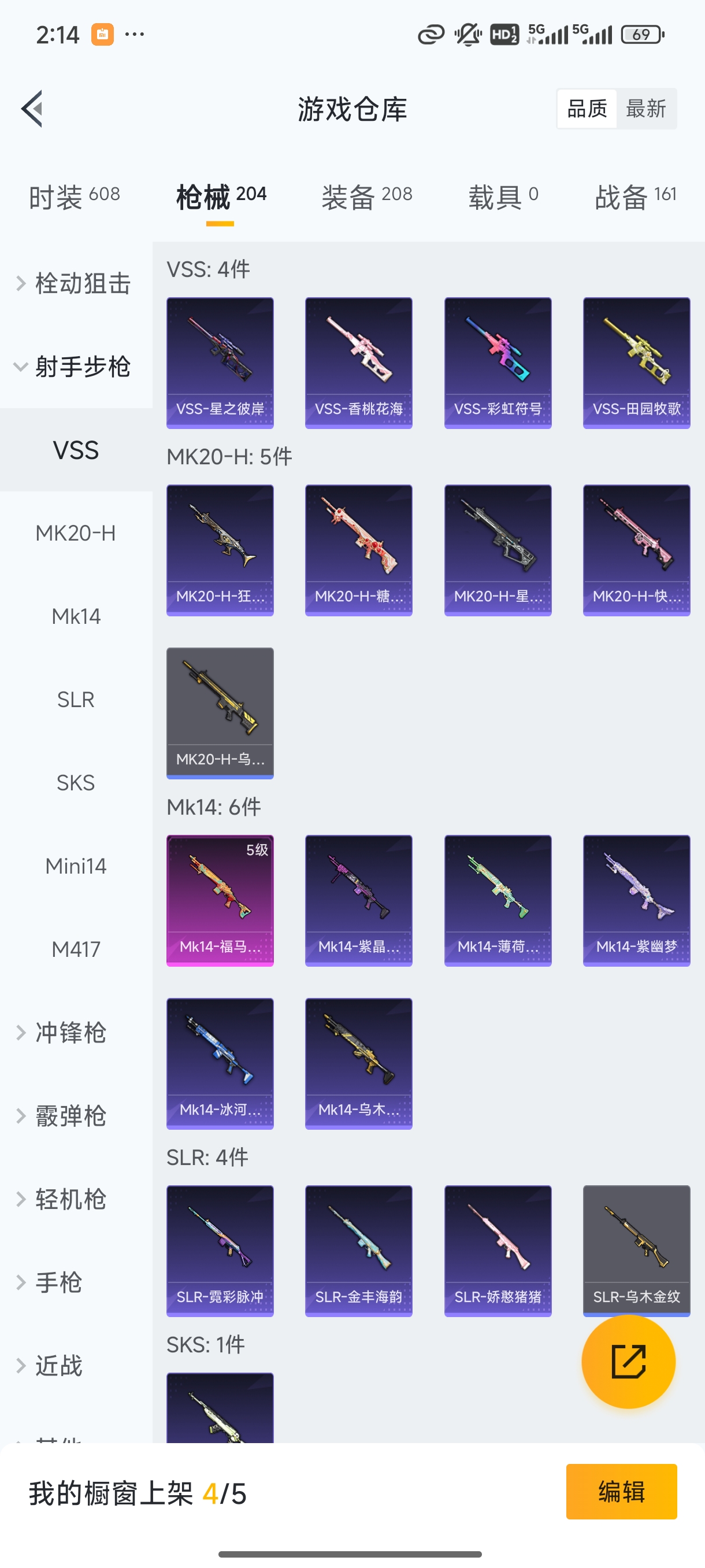The image size is (705, 1568).
Task: Go back using the top-left arrow
Action: click(32, 109)
